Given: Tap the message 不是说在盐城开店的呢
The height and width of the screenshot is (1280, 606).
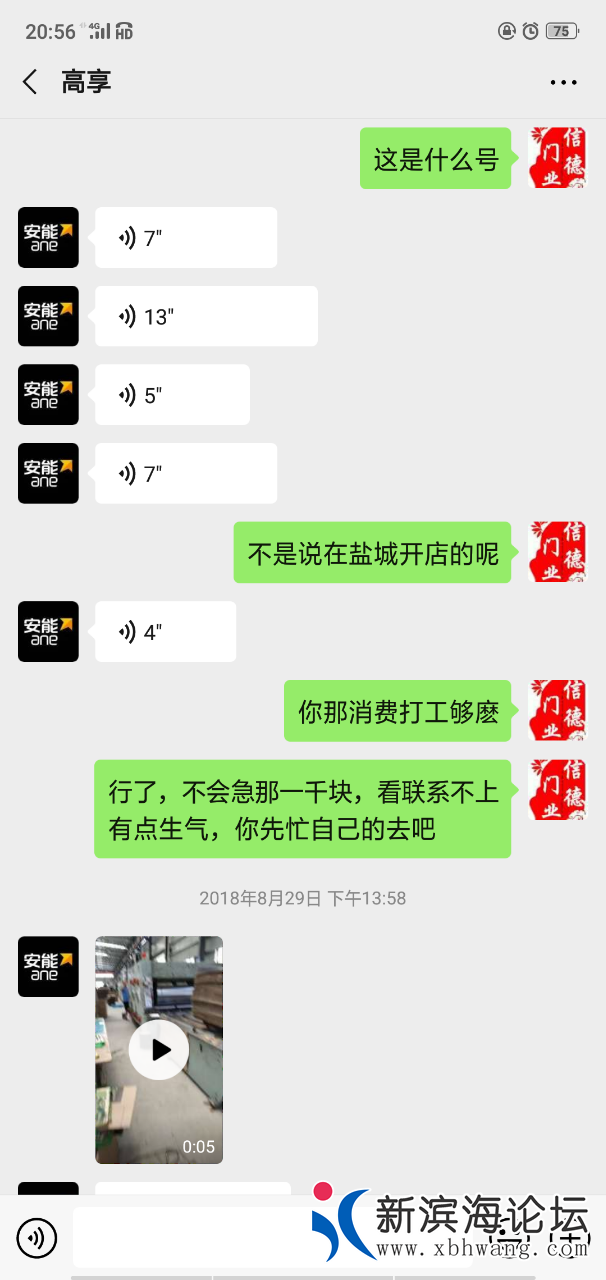Looking at the screenshot, I should click(372, 553).
